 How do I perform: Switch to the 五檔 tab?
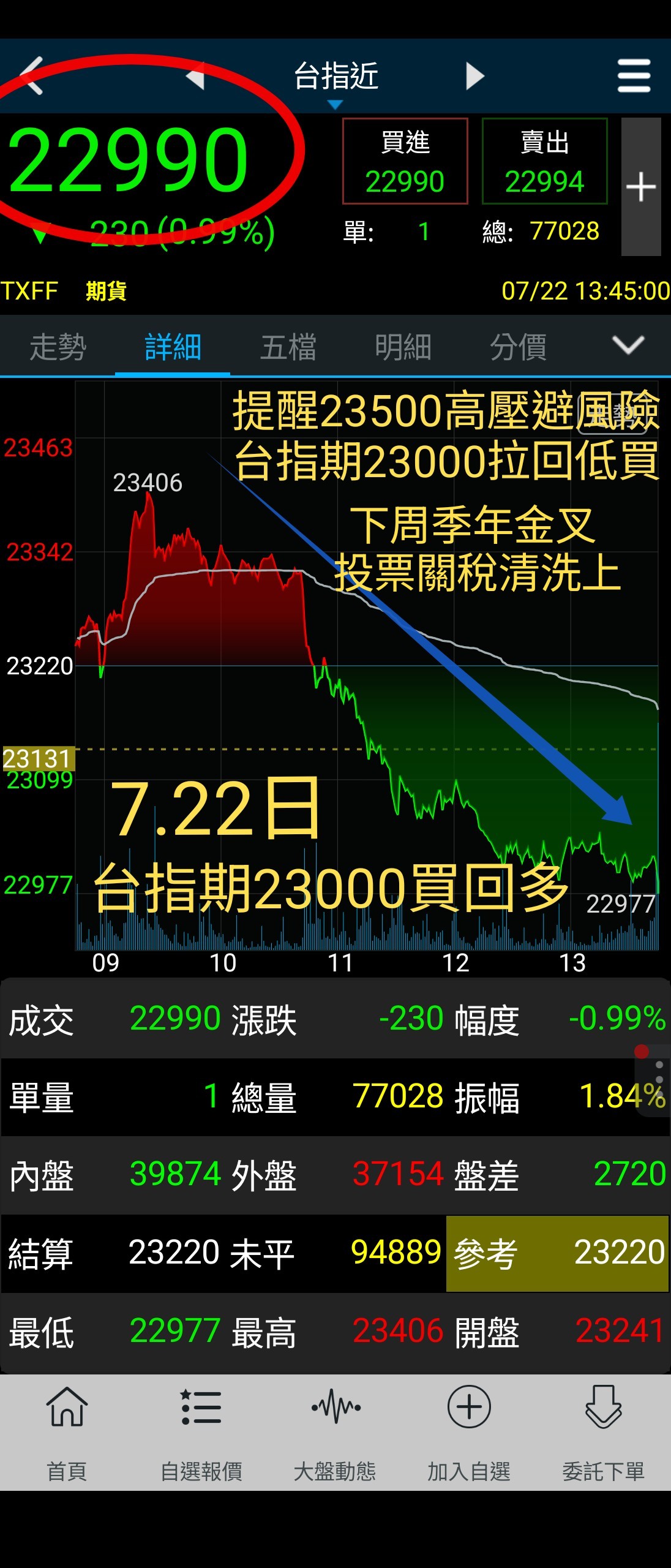[x=288, y=346]
